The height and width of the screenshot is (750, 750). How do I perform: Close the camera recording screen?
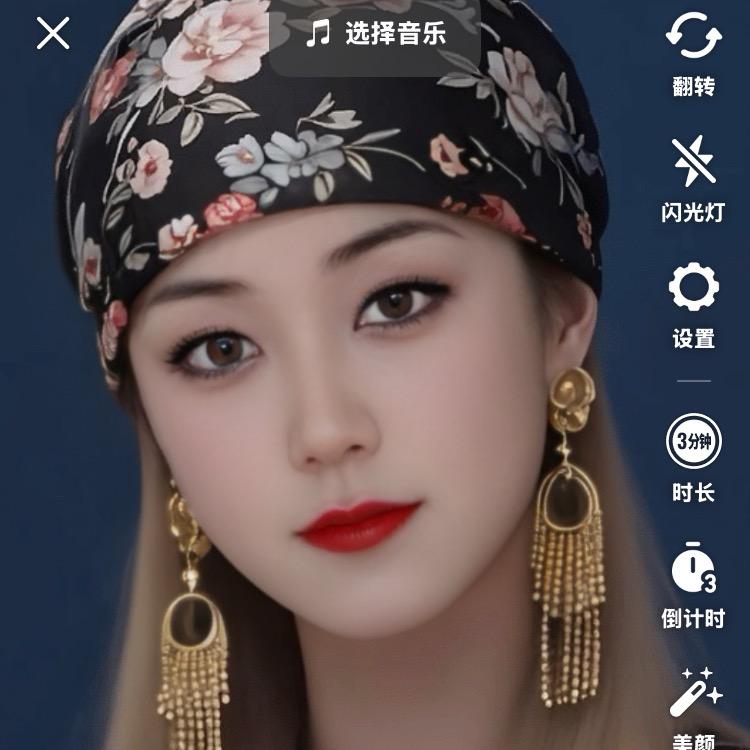(x=53, y=33)
